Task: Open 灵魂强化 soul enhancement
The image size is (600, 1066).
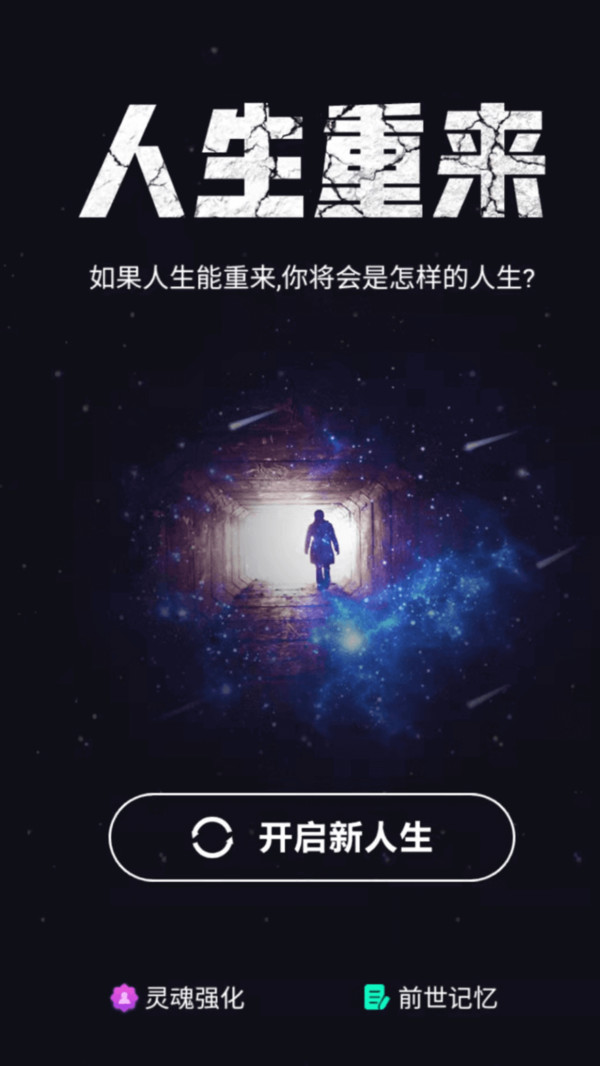Action: tap(177, 998)
